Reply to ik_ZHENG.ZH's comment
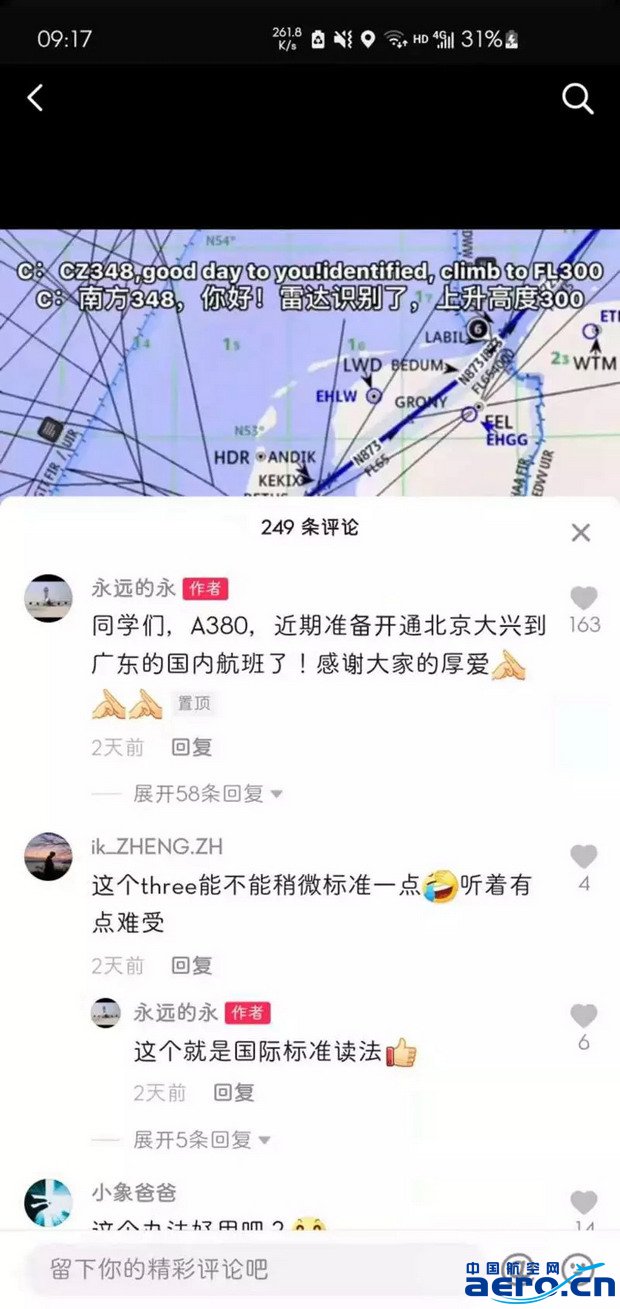The height and width of the screenshot is (1309, 620). point(191,966)
